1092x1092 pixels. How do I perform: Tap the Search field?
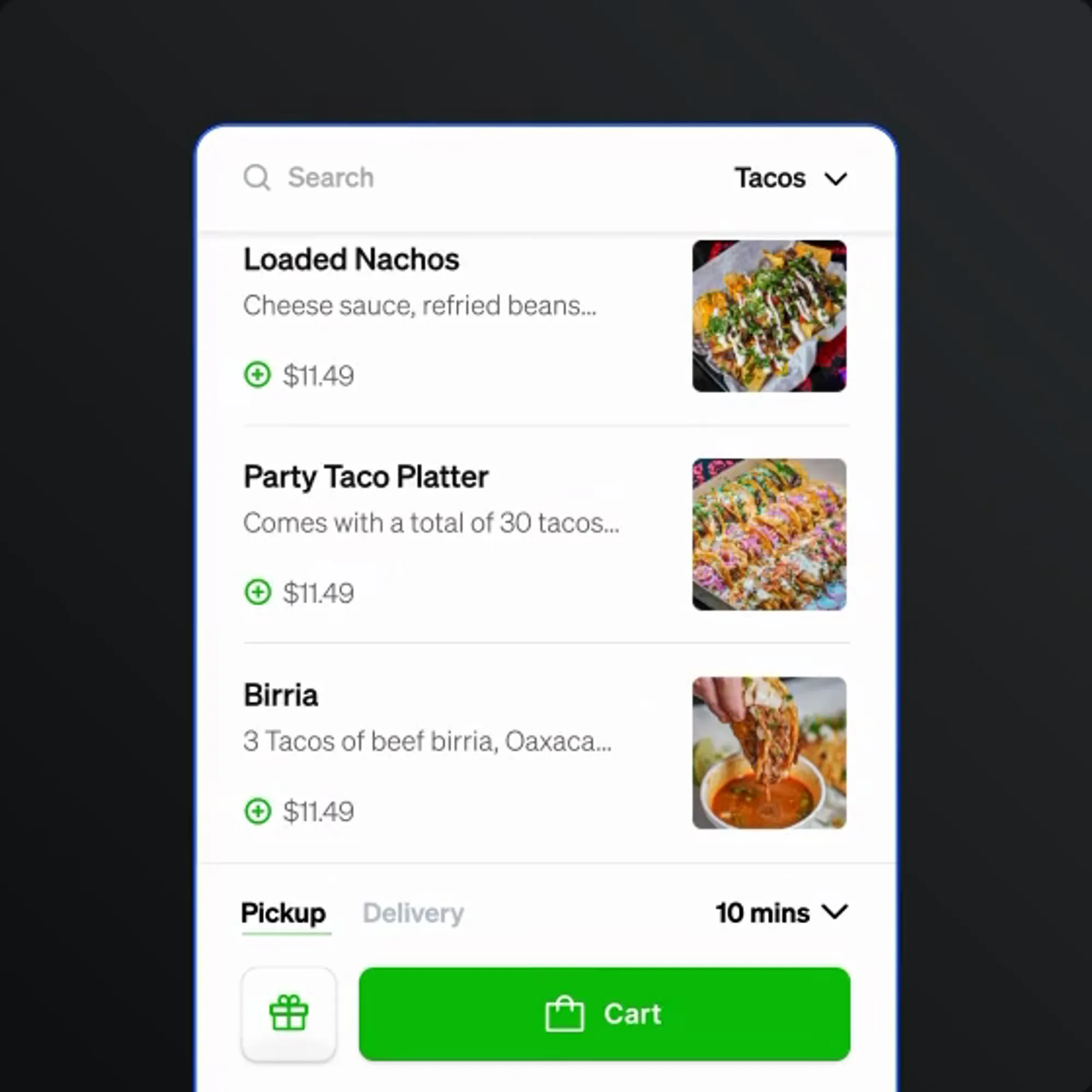pos(330,177)
